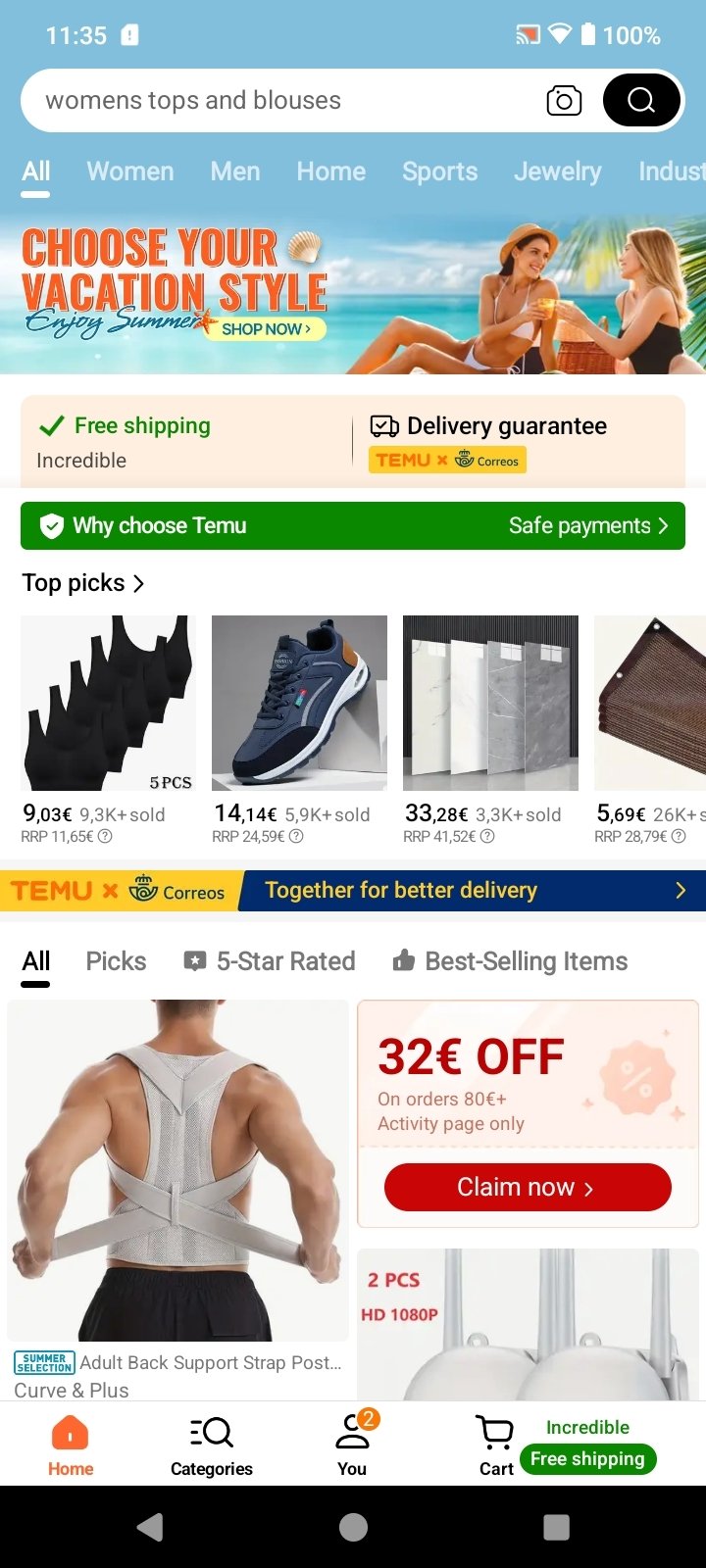Show Best-Selling Items
Image resolution: width=706 pixels, height=1568 pixels.
[510, 961]
